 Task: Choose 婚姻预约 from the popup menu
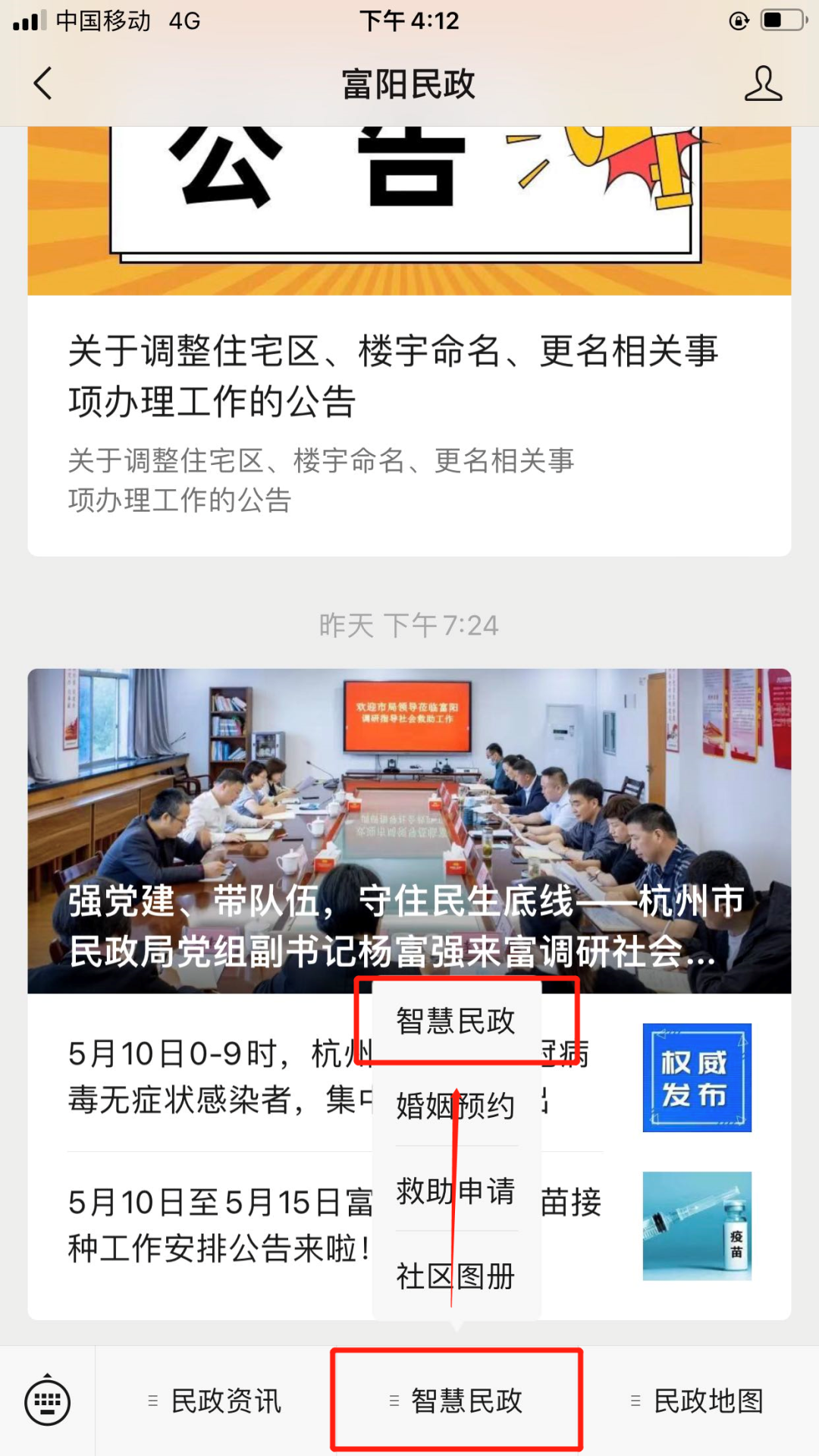click(x=456, y=1106)
